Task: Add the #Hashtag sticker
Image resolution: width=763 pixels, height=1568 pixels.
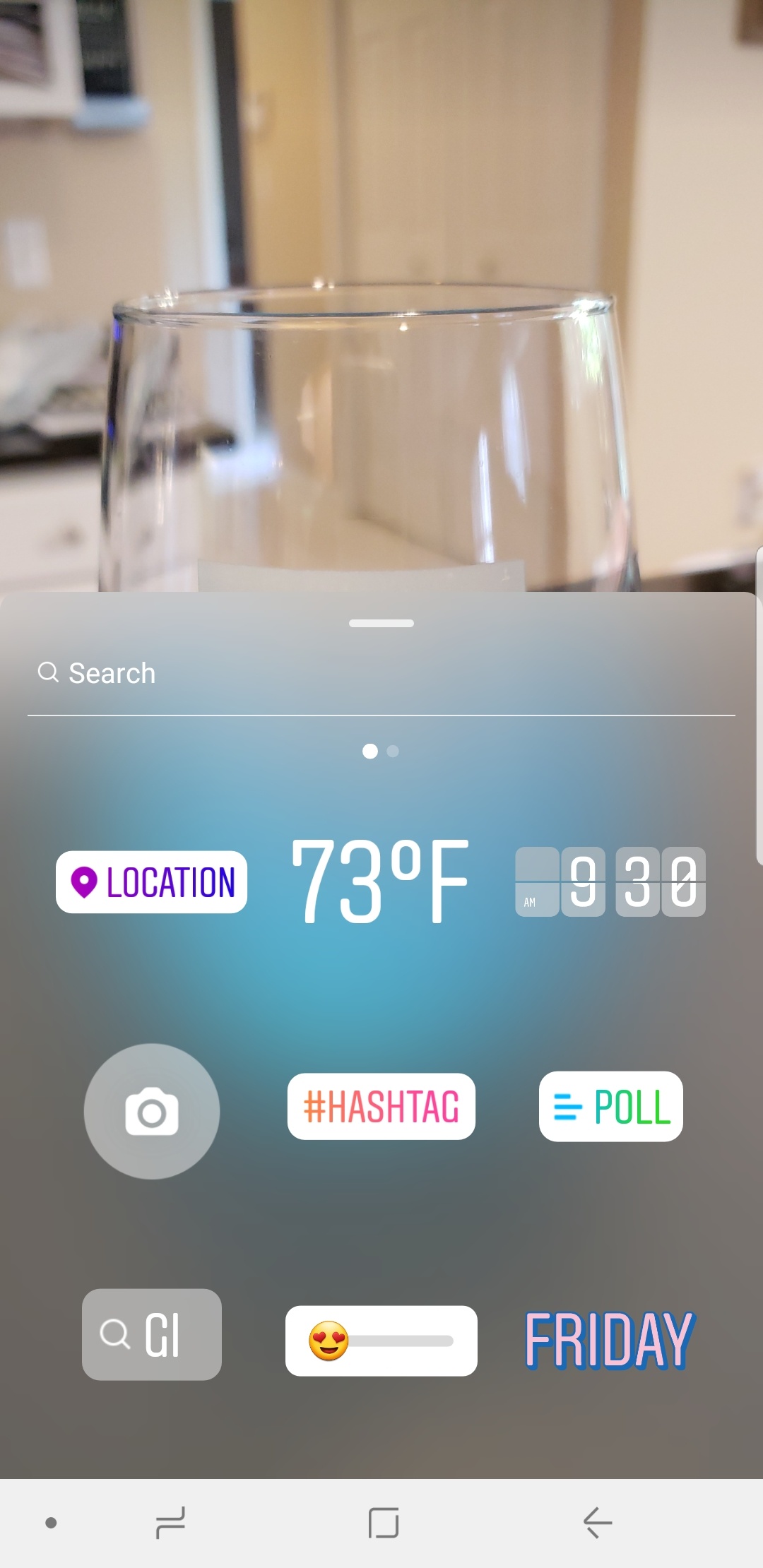Action: (x=381, y=1106)
